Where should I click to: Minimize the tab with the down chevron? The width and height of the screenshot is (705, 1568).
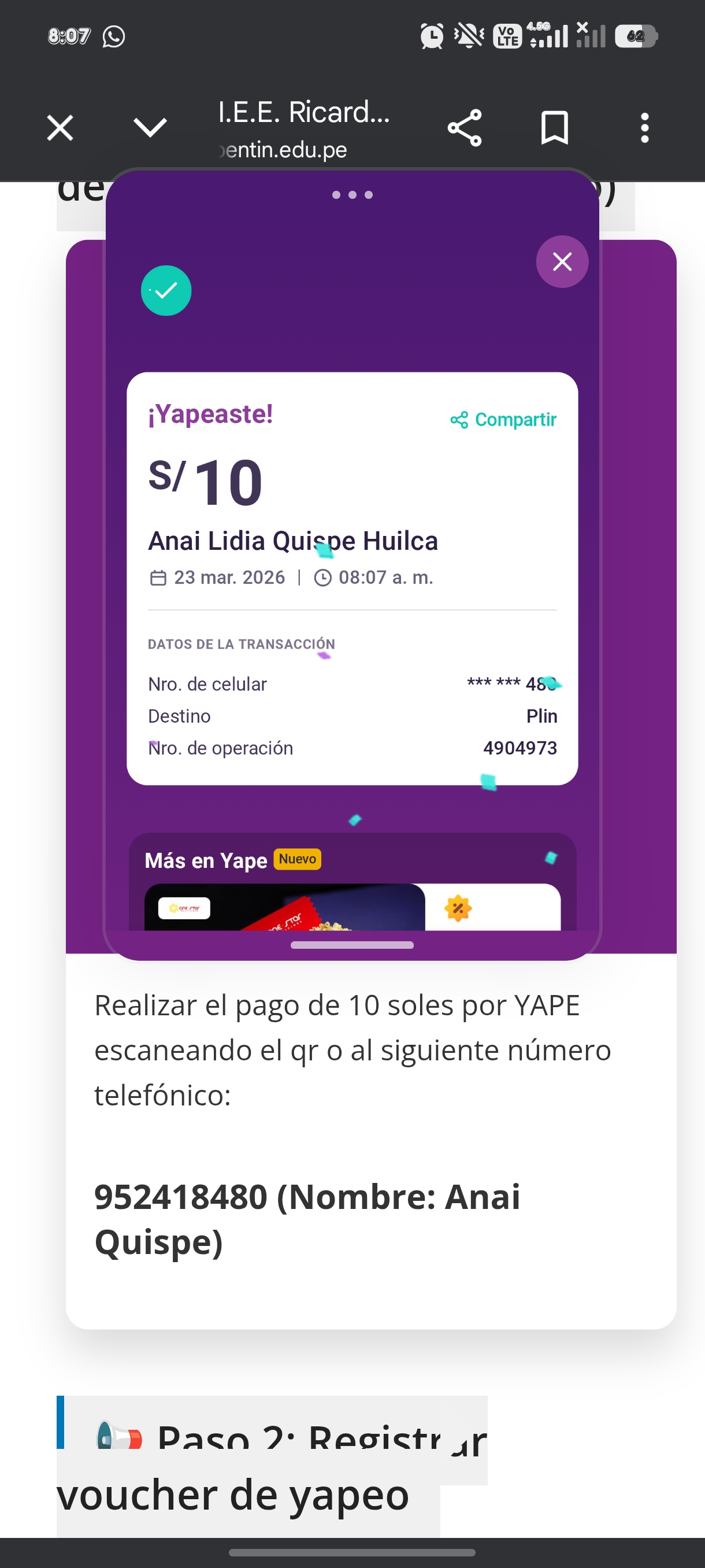click(x=150, y=128)
